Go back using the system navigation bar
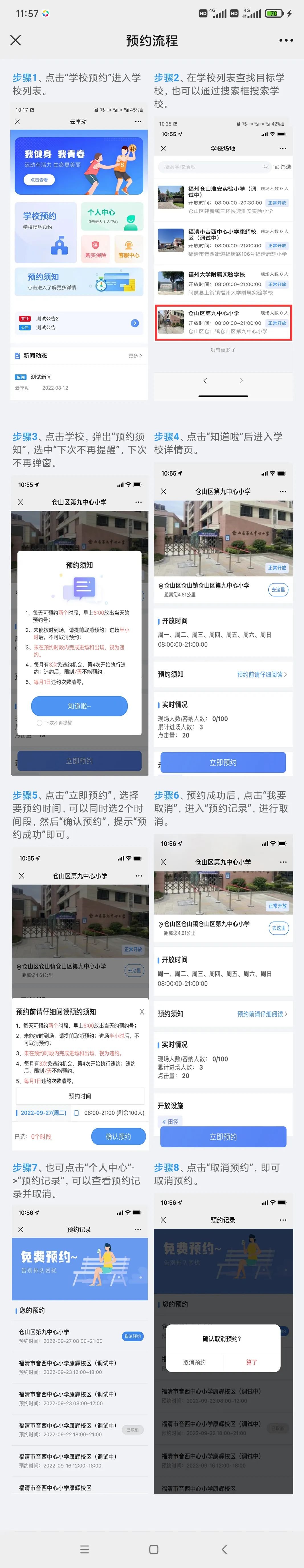This screenshot has height=1568, width=304. (224, 1549)
